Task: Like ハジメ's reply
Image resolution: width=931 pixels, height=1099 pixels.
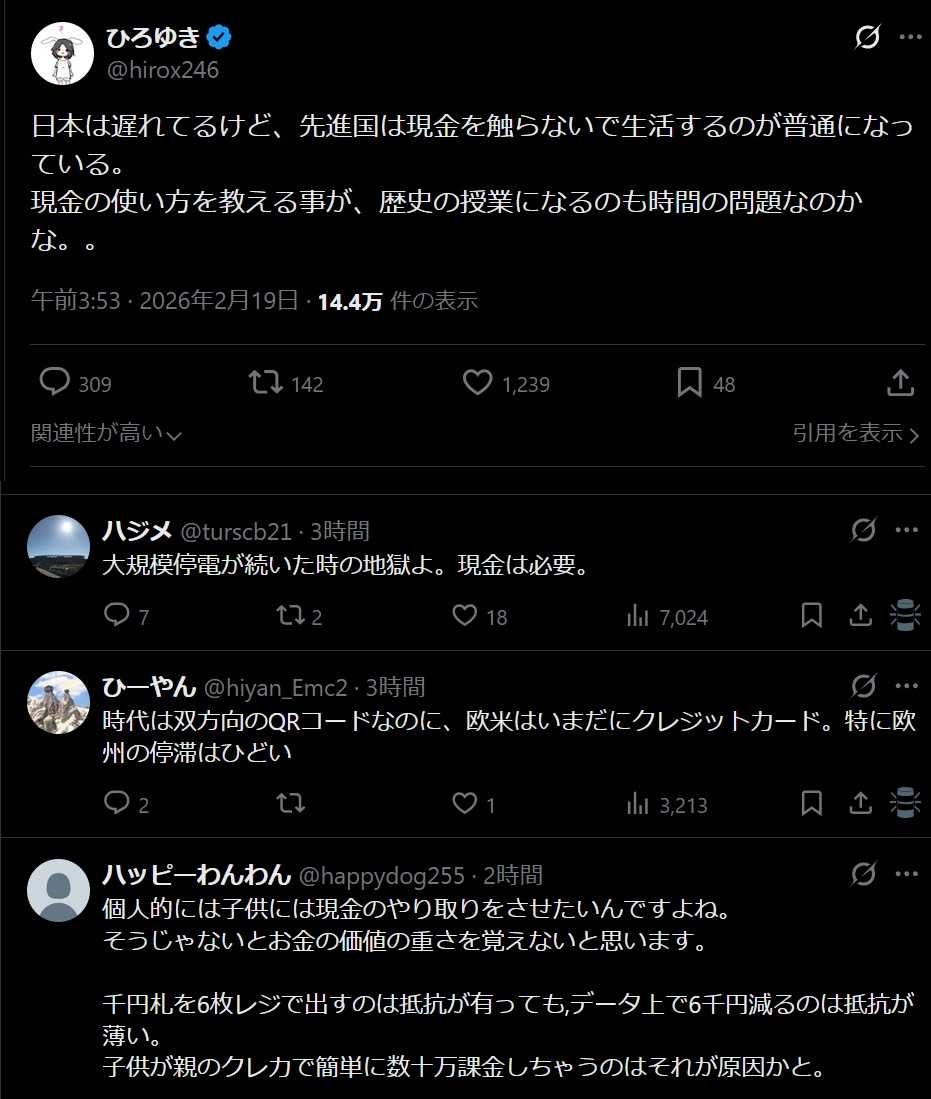Action: [465, 616]
